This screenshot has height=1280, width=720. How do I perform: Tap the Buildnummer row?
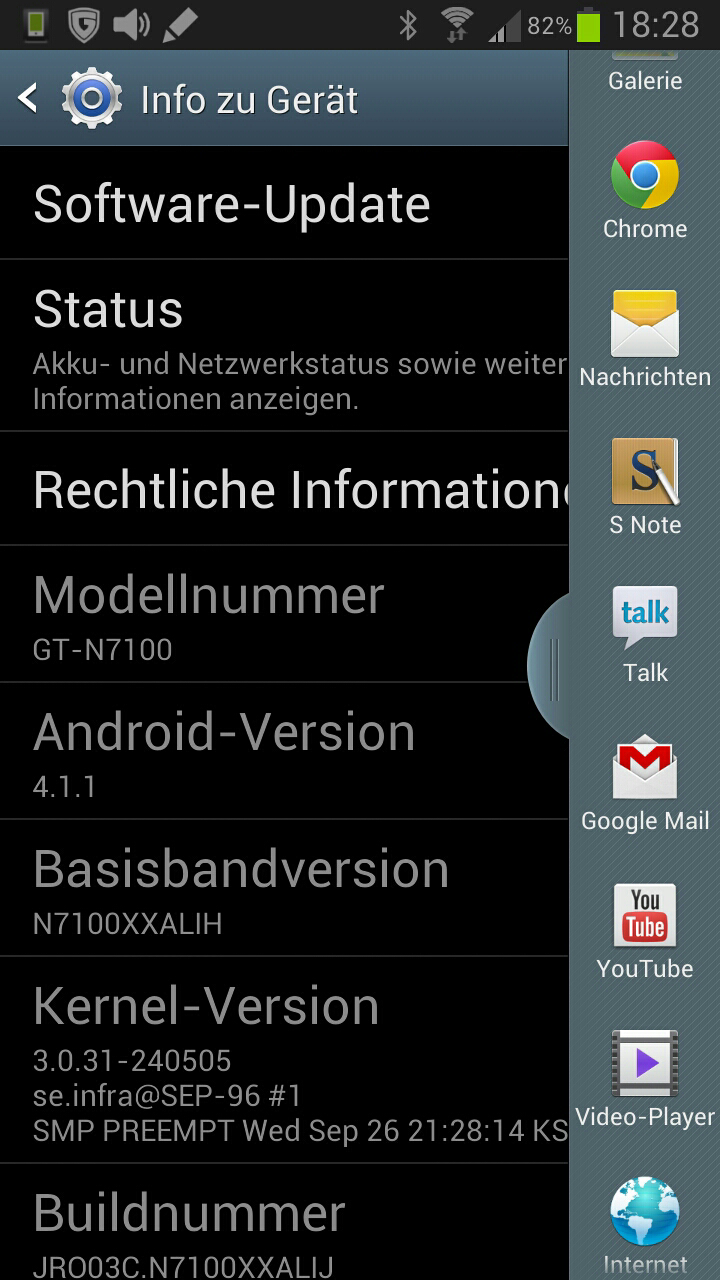point(284,1222)
